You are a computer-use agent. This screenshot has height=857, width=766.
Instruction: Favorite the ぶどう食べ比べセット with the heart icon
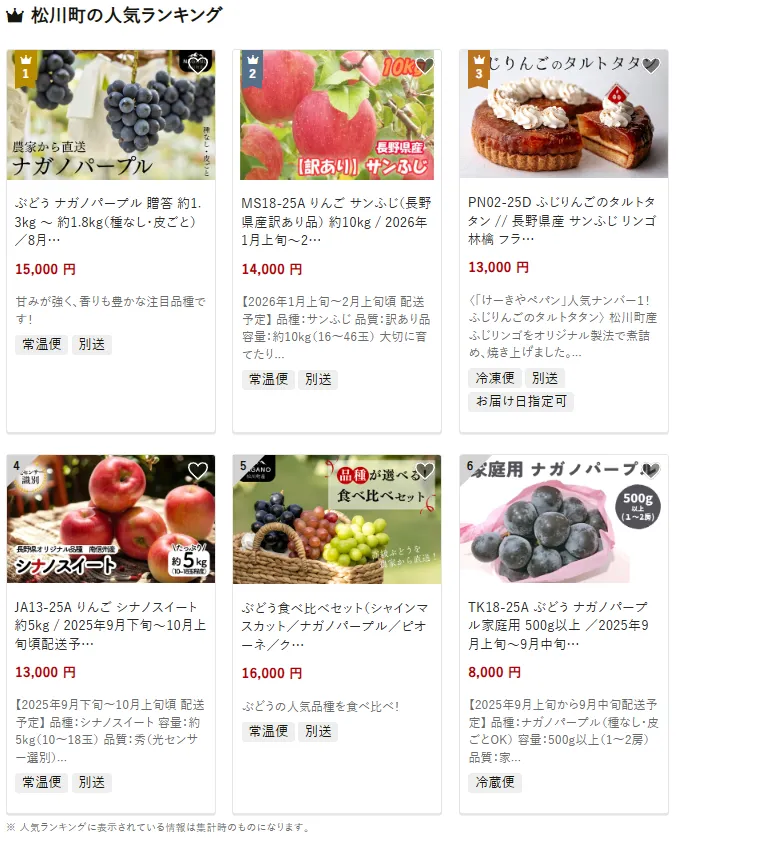(424, 471)
